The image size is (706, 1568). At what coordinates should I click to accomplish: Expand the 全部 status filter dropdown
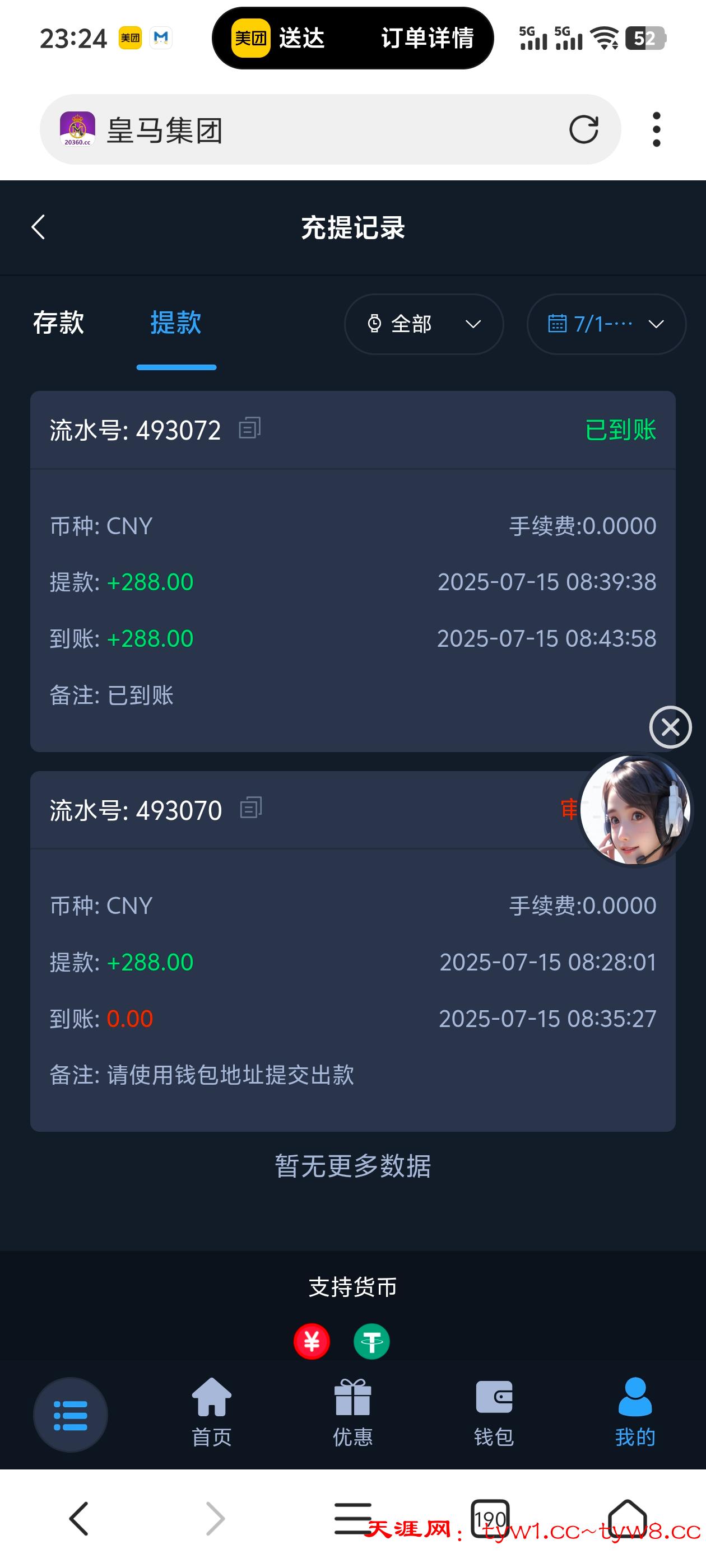[x=424, y=324]
